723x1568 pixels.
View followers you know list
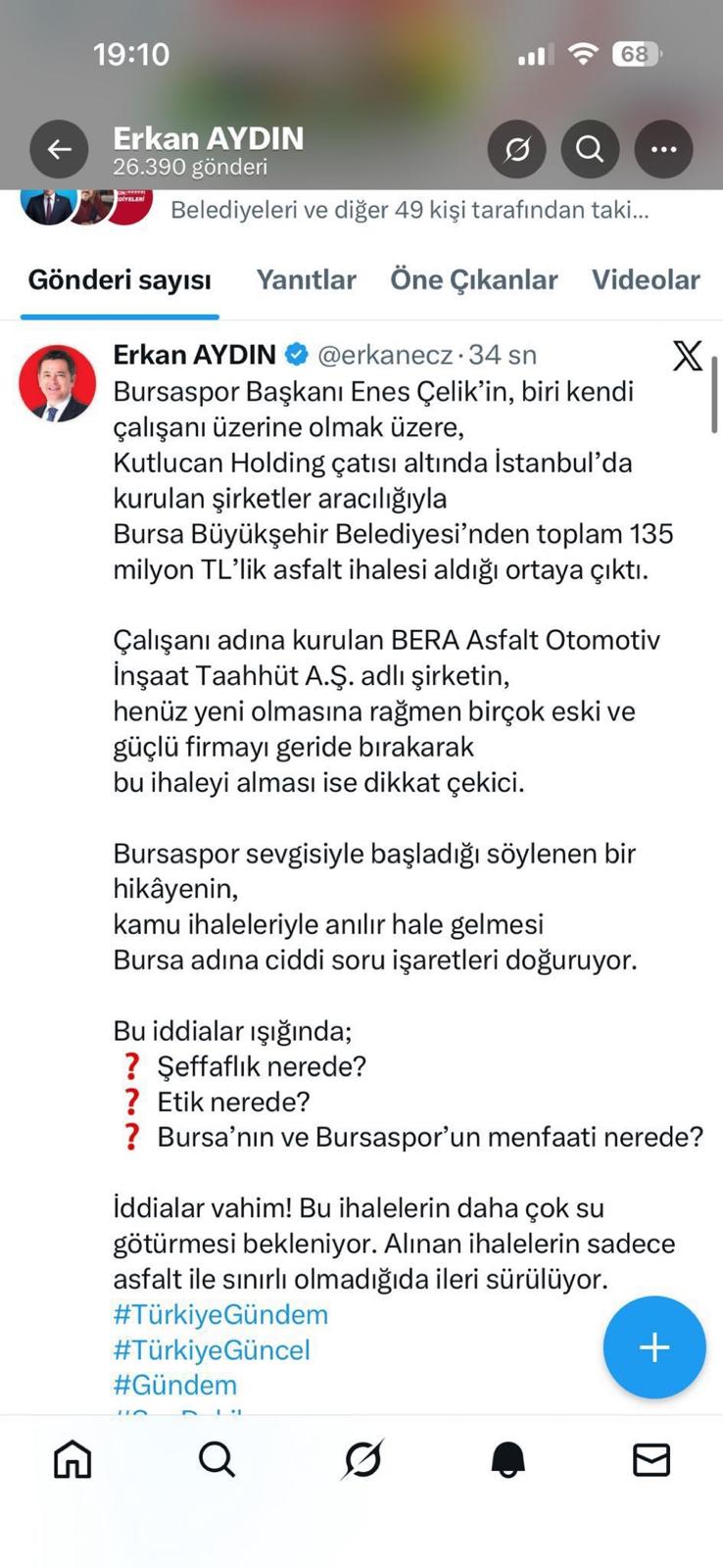point(409,210)
